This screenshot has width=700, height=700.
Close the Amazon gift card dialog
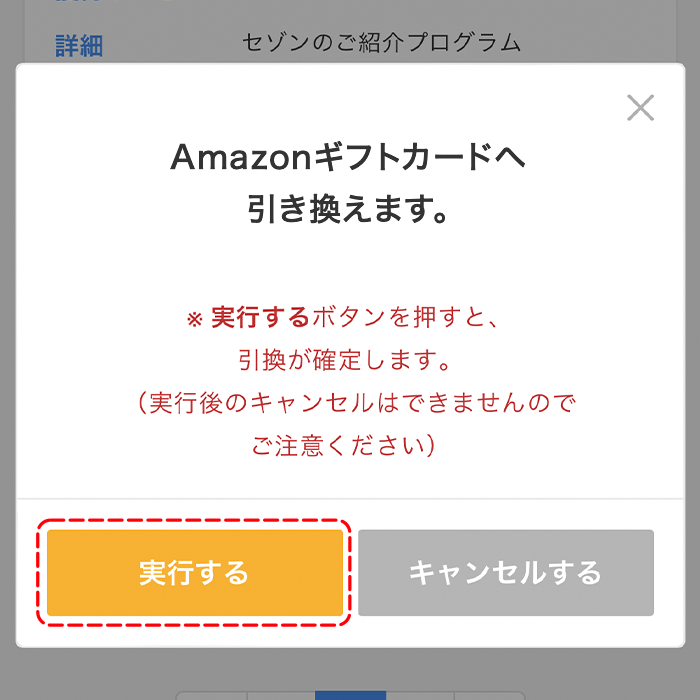pos(640,108)
